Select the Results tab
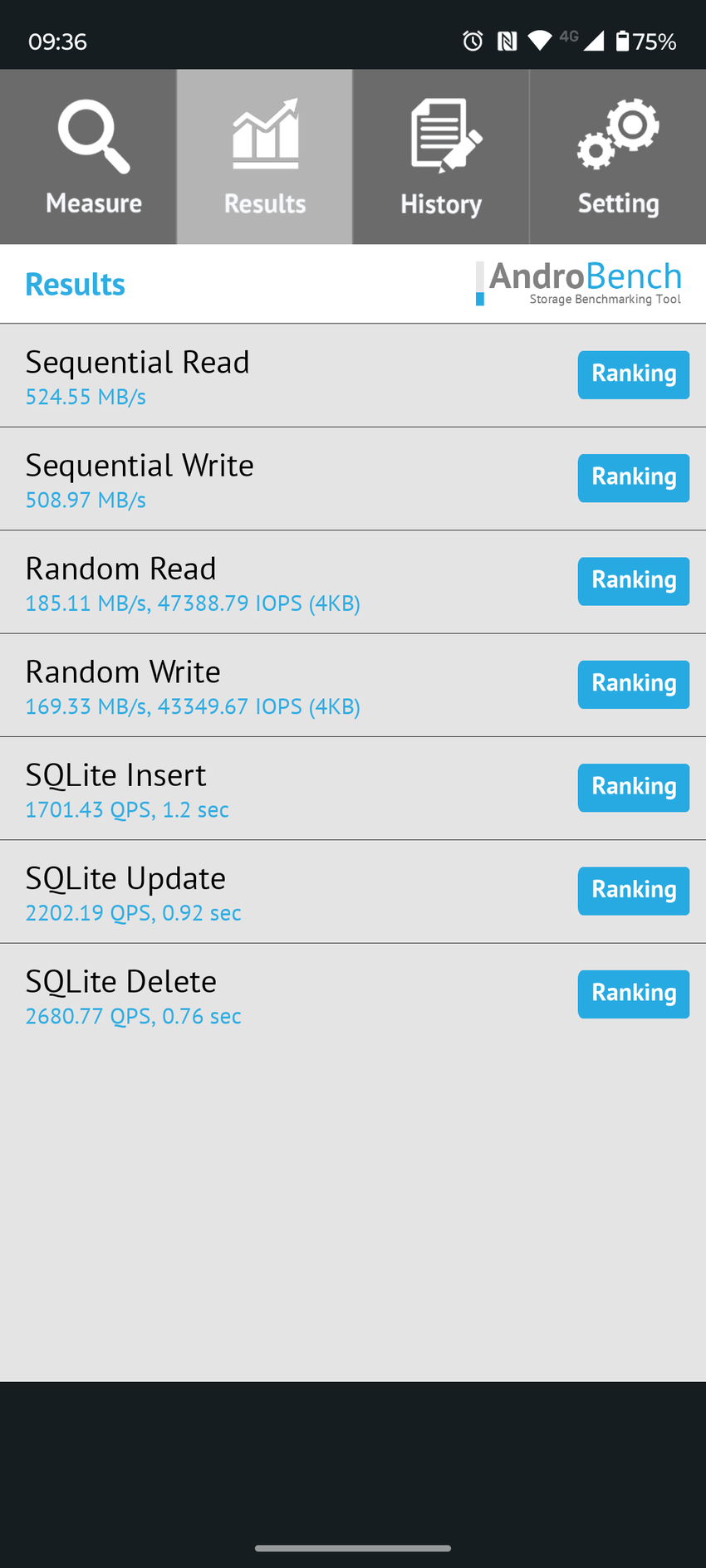This screenshot has width=706, height=1568. click(264, 157)
